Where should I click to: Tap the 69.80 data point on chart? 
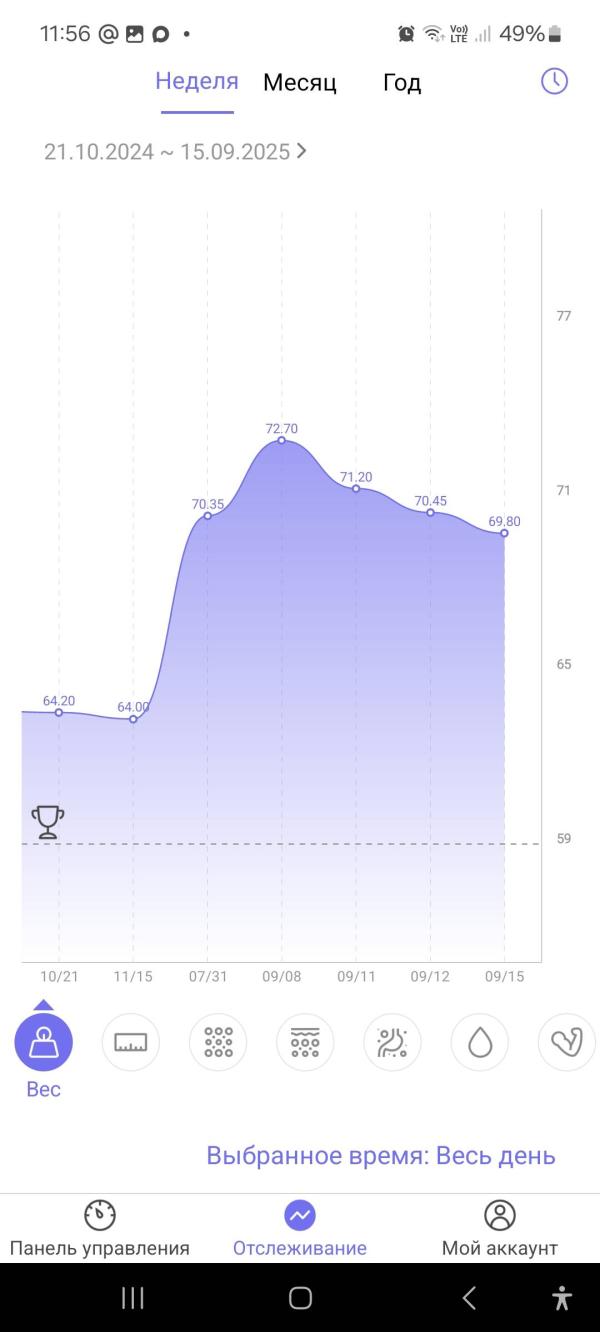tap(504, 533)
